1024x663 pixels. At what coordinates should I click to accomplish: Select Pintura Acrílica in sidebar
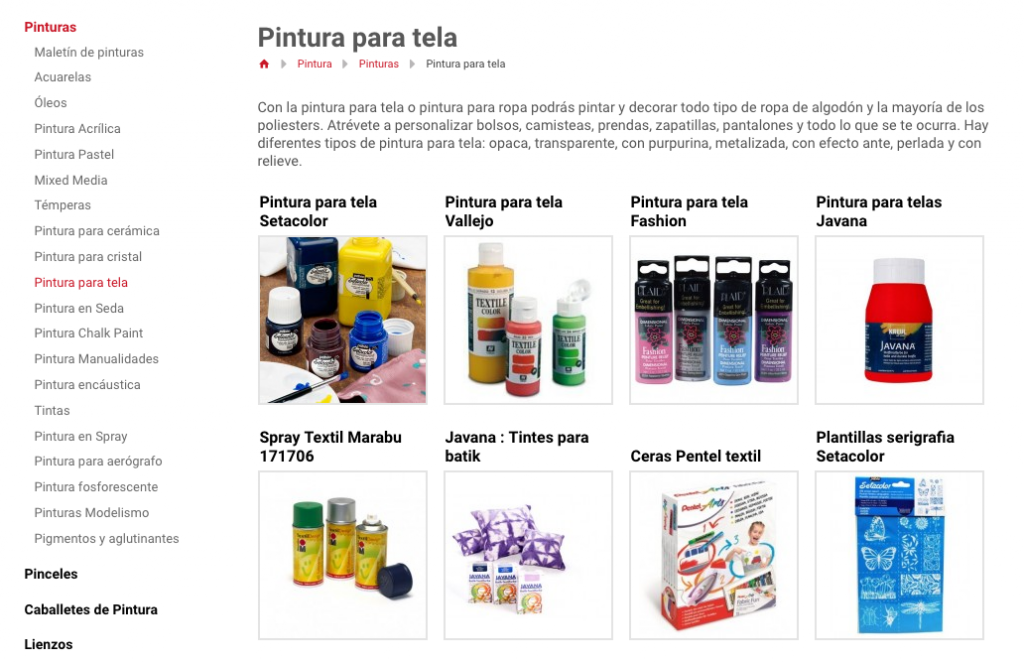(77, 129)
